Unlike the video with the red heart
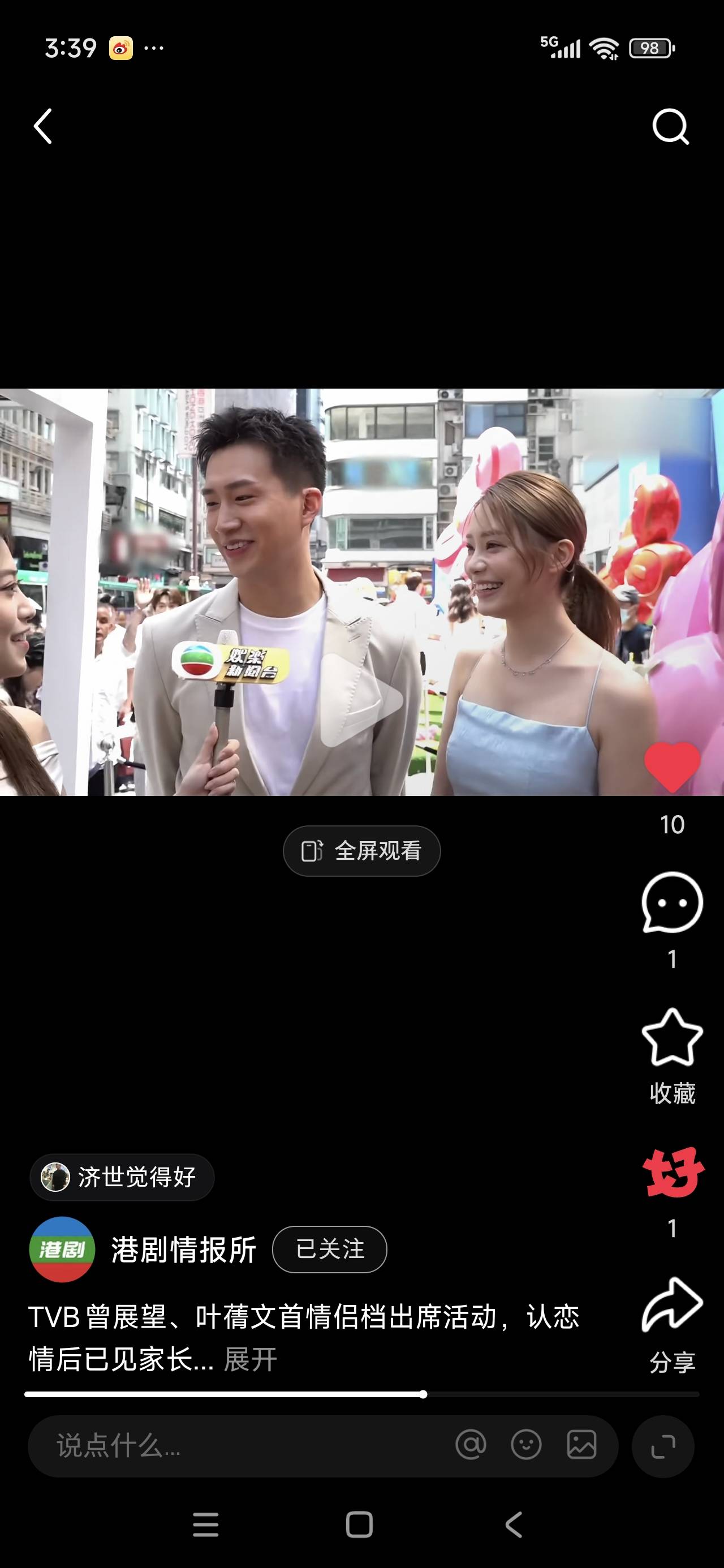The image size is (724, 1568). point(672,767)
